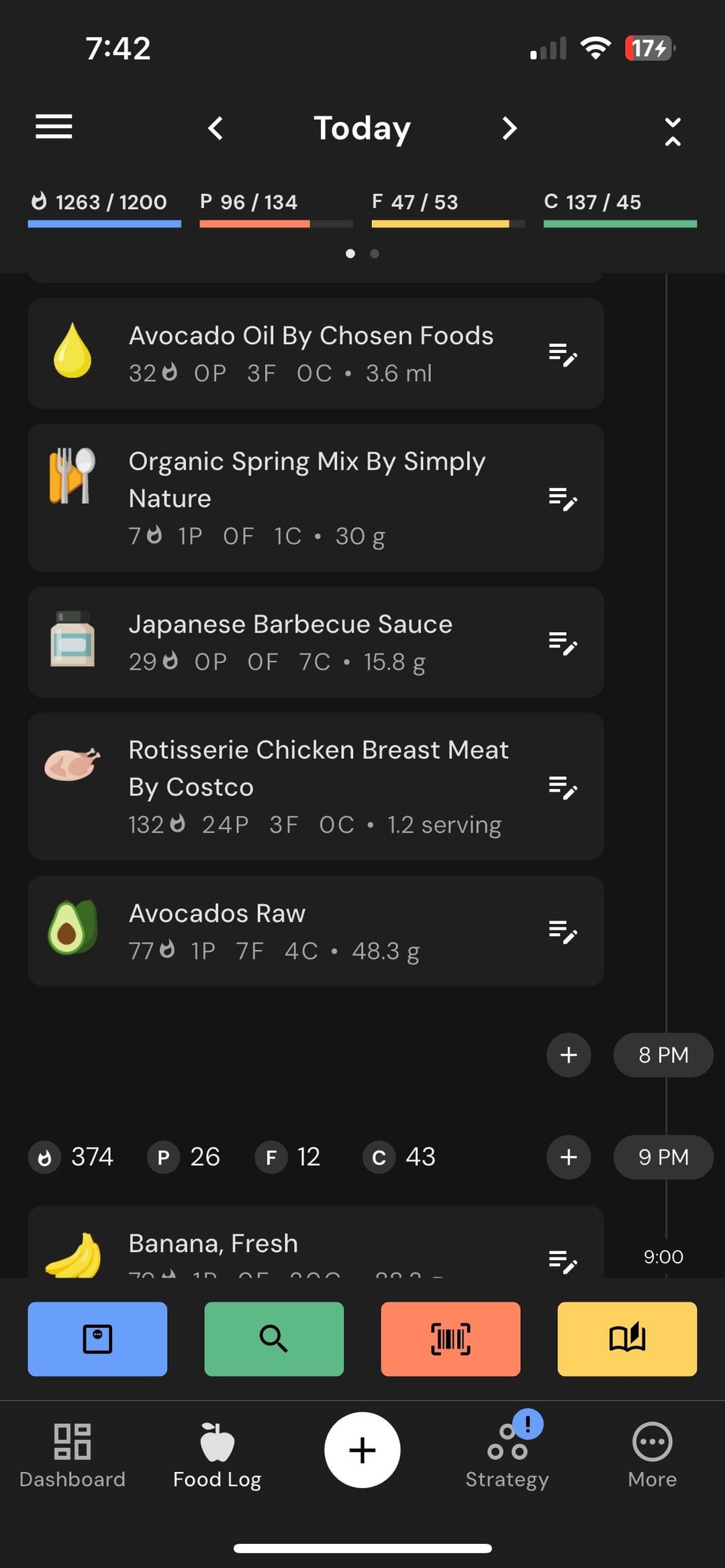The height and width of the screenshot is (1568, 725).
Task: Add food at 9 PM
Action: coord(569,1157)
